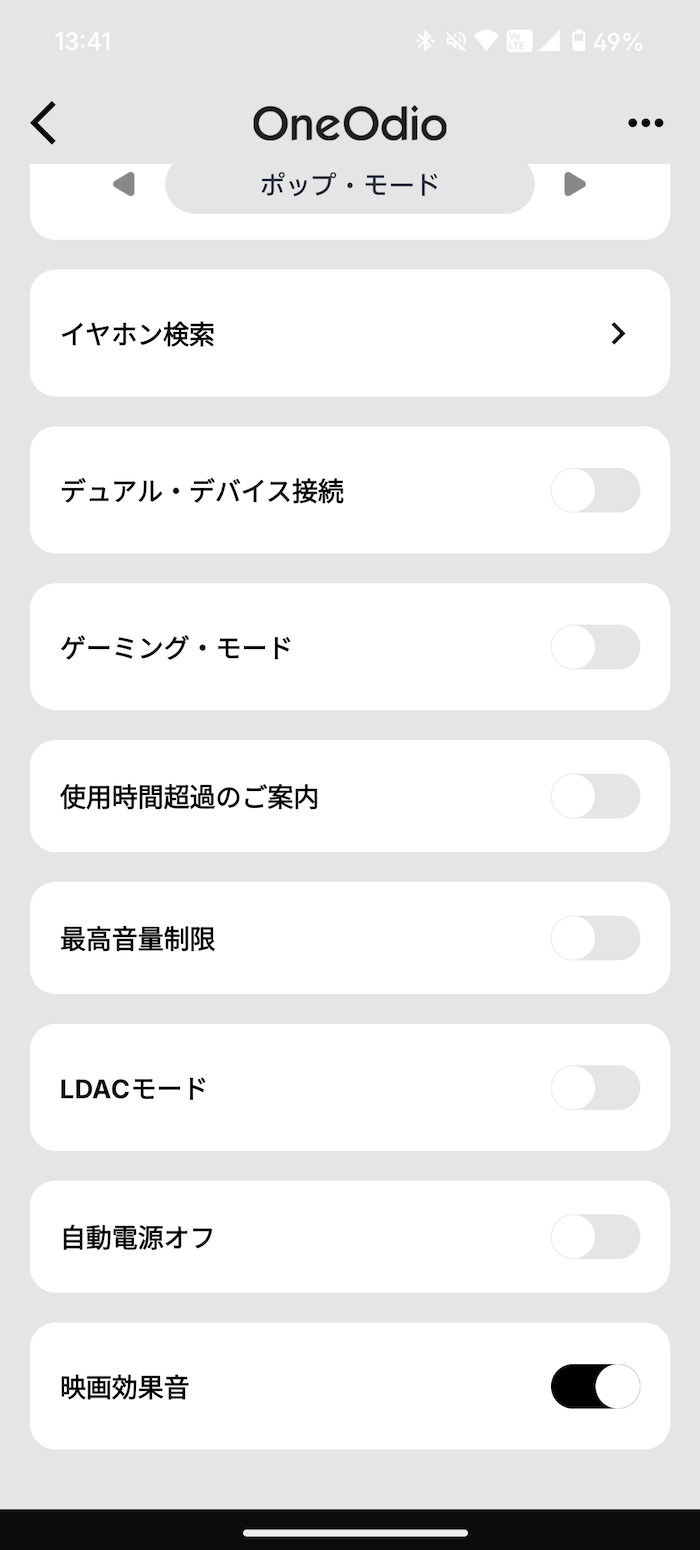
Task: Enable 使用時間超過のご案内 toggle
Action: click(x=595, y=796)
